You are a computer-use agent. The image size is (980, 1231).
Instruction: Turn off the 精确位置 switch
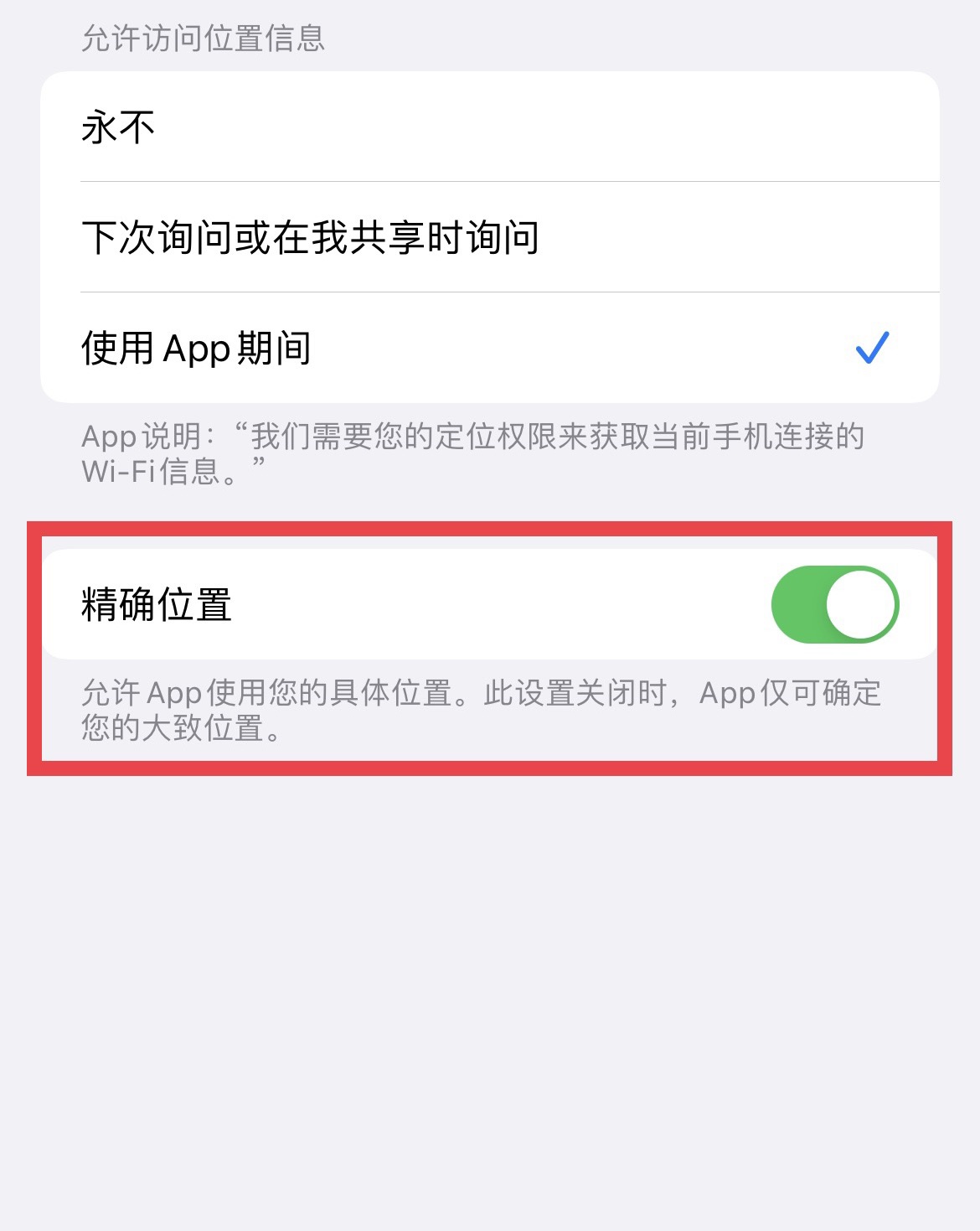tap(833, 604)
